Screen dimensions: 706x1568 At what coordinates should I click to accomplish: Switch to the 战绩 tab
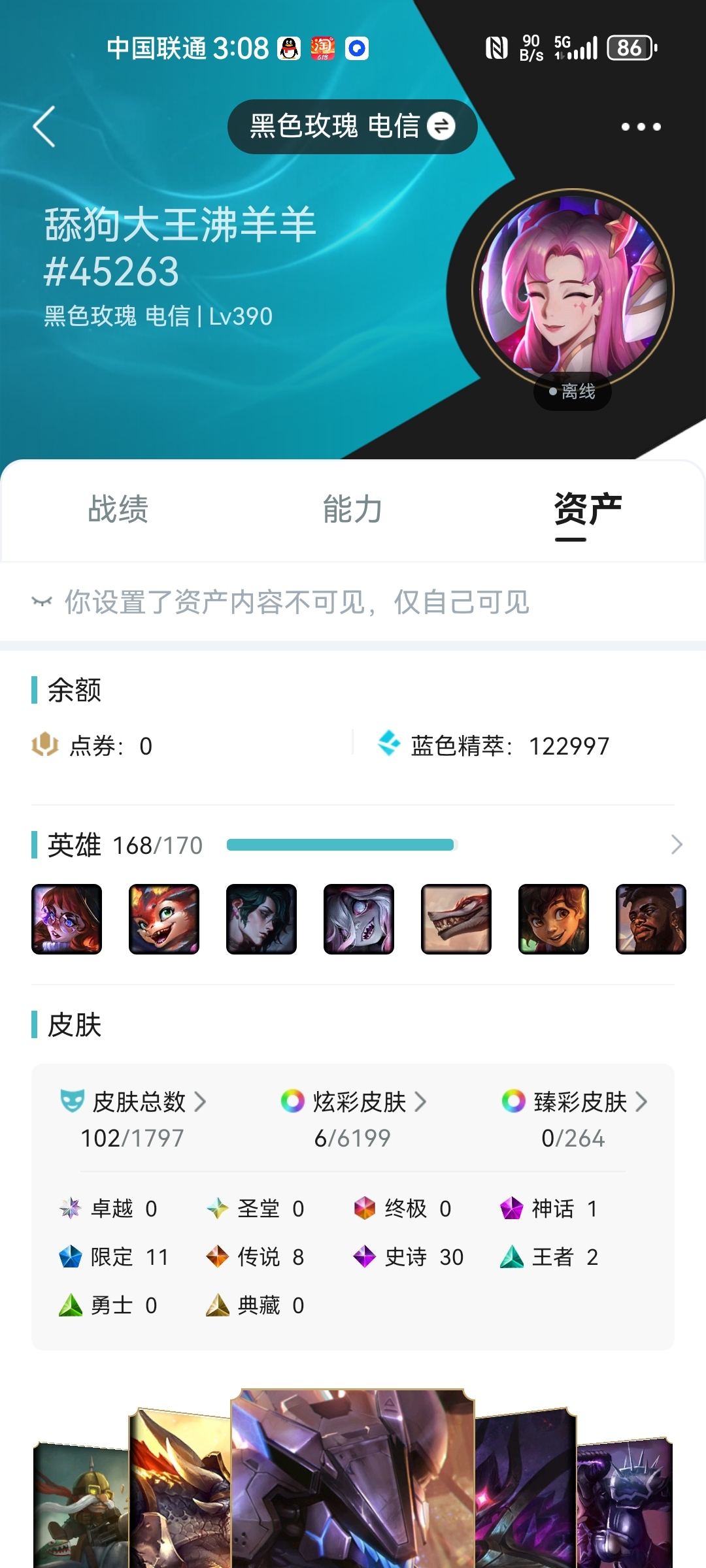pos(118,510)
